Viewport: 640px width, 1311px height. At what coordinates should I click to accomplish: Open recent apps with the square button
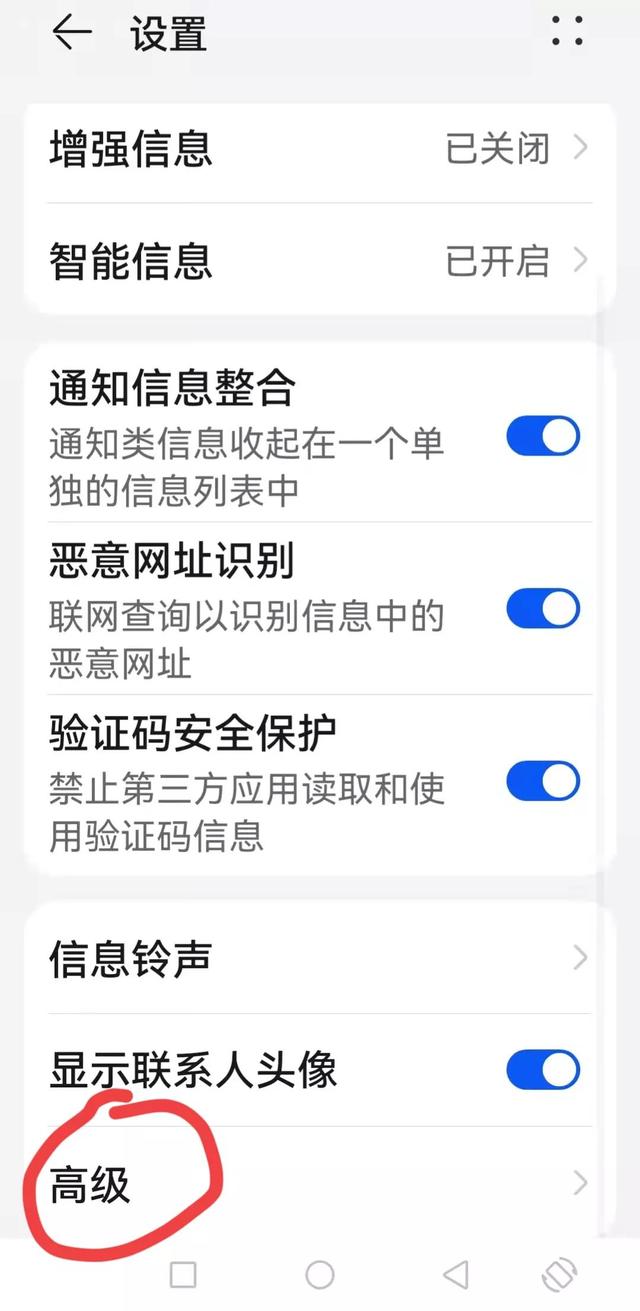pyautogui.click(x=183, y=1274)
